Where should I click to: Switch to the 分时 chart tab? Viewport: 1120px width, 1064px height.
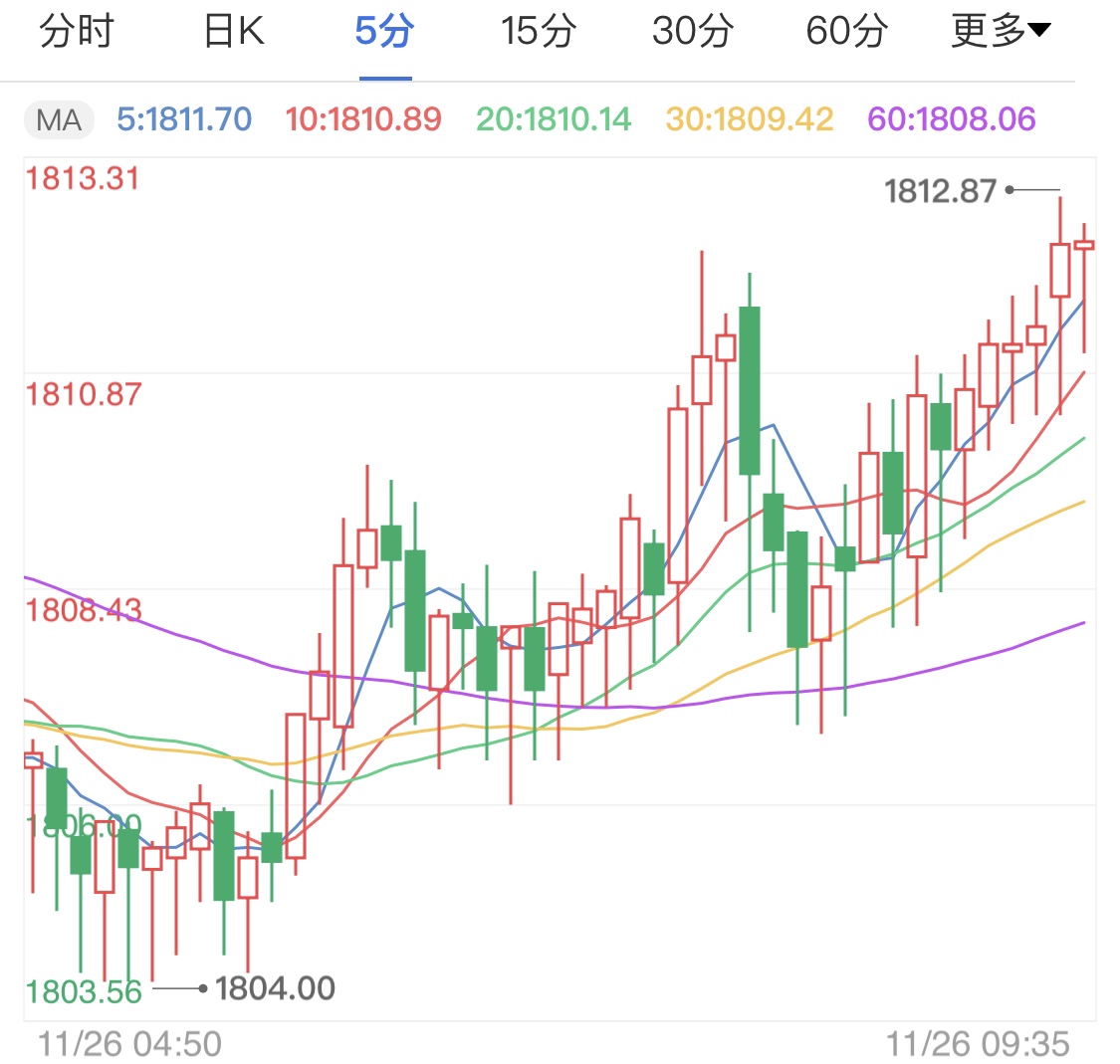pos(77,32)
